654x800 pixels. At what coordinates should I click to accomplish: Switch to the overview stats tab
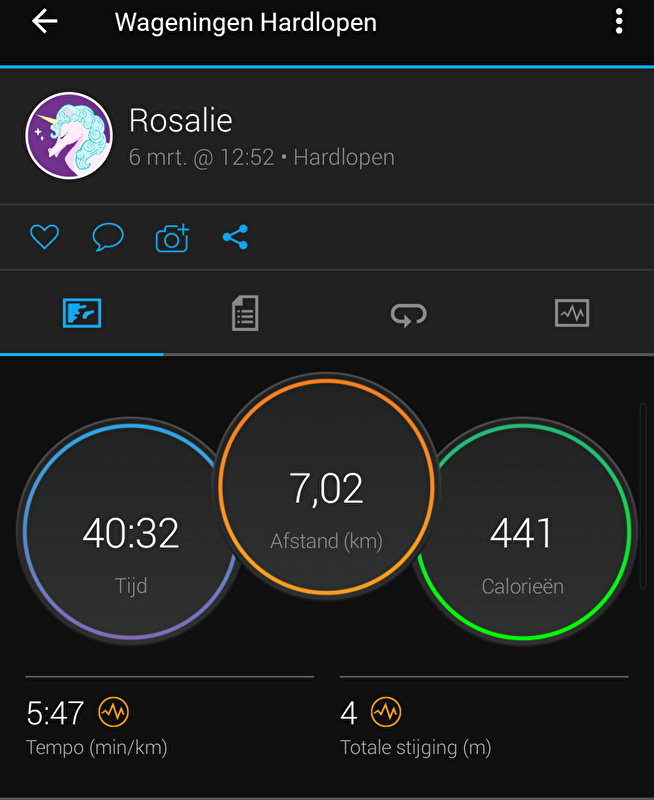tap(82, 314)
